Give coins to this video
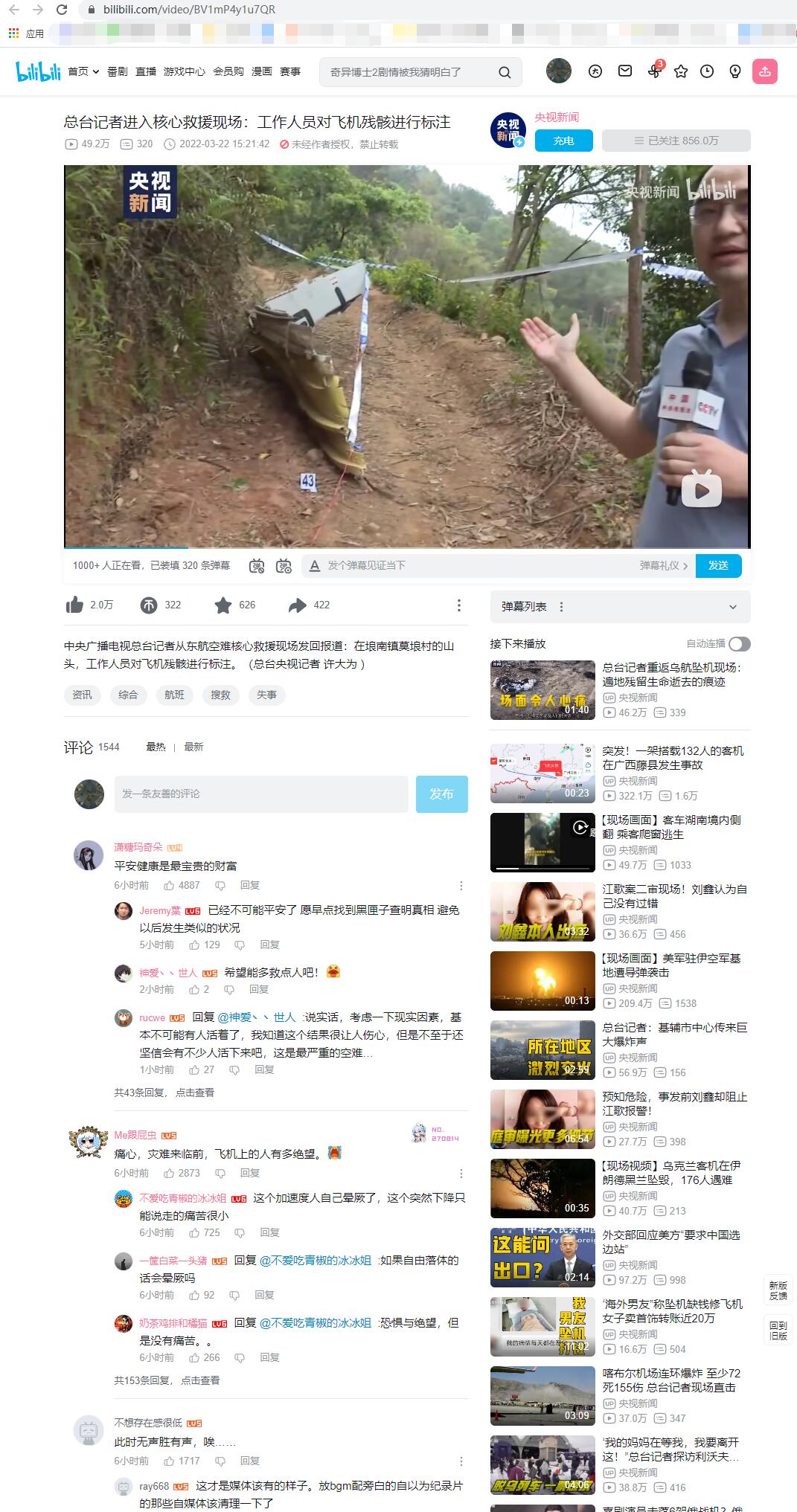 (149, 605)
